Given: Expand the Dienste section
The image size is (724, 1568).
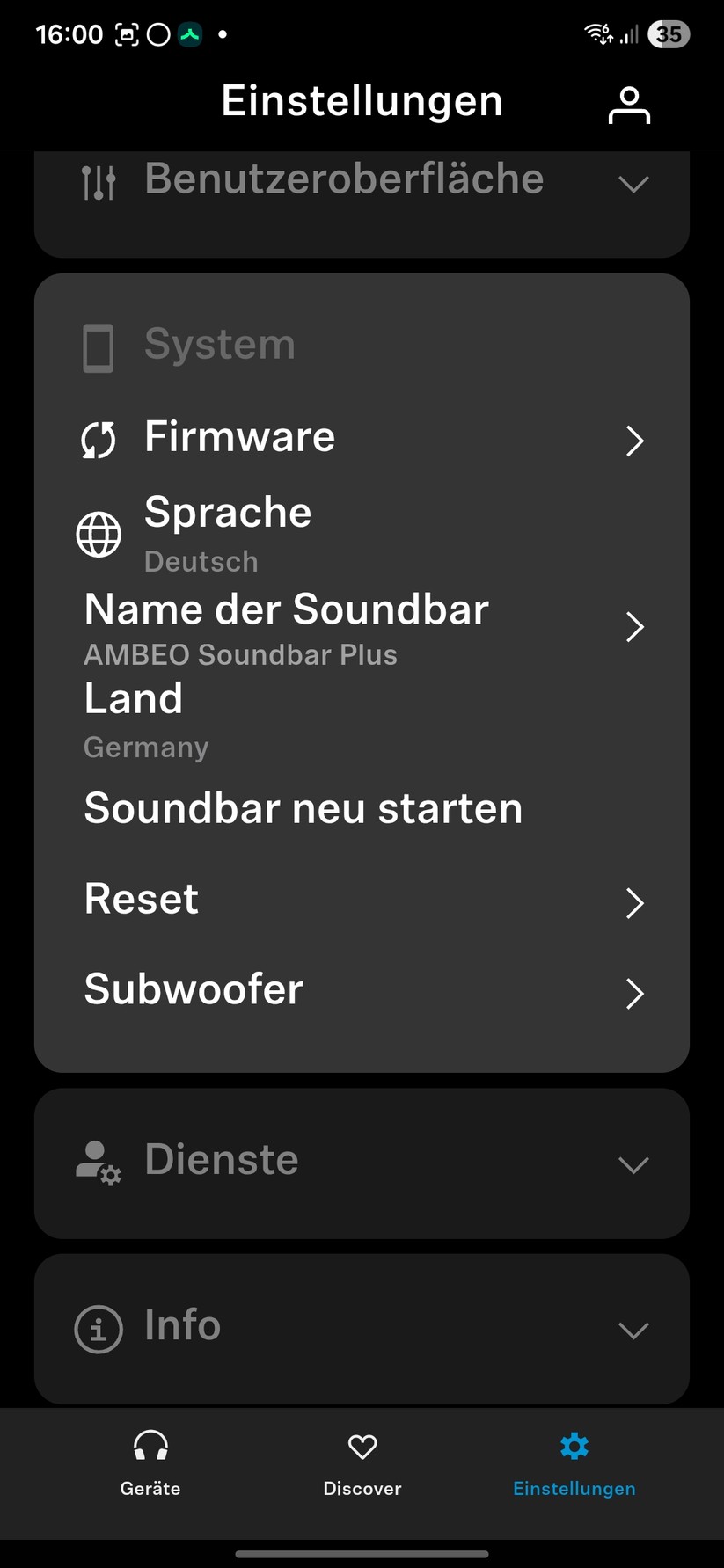Looking at the screenshot, I should 633,1165.
